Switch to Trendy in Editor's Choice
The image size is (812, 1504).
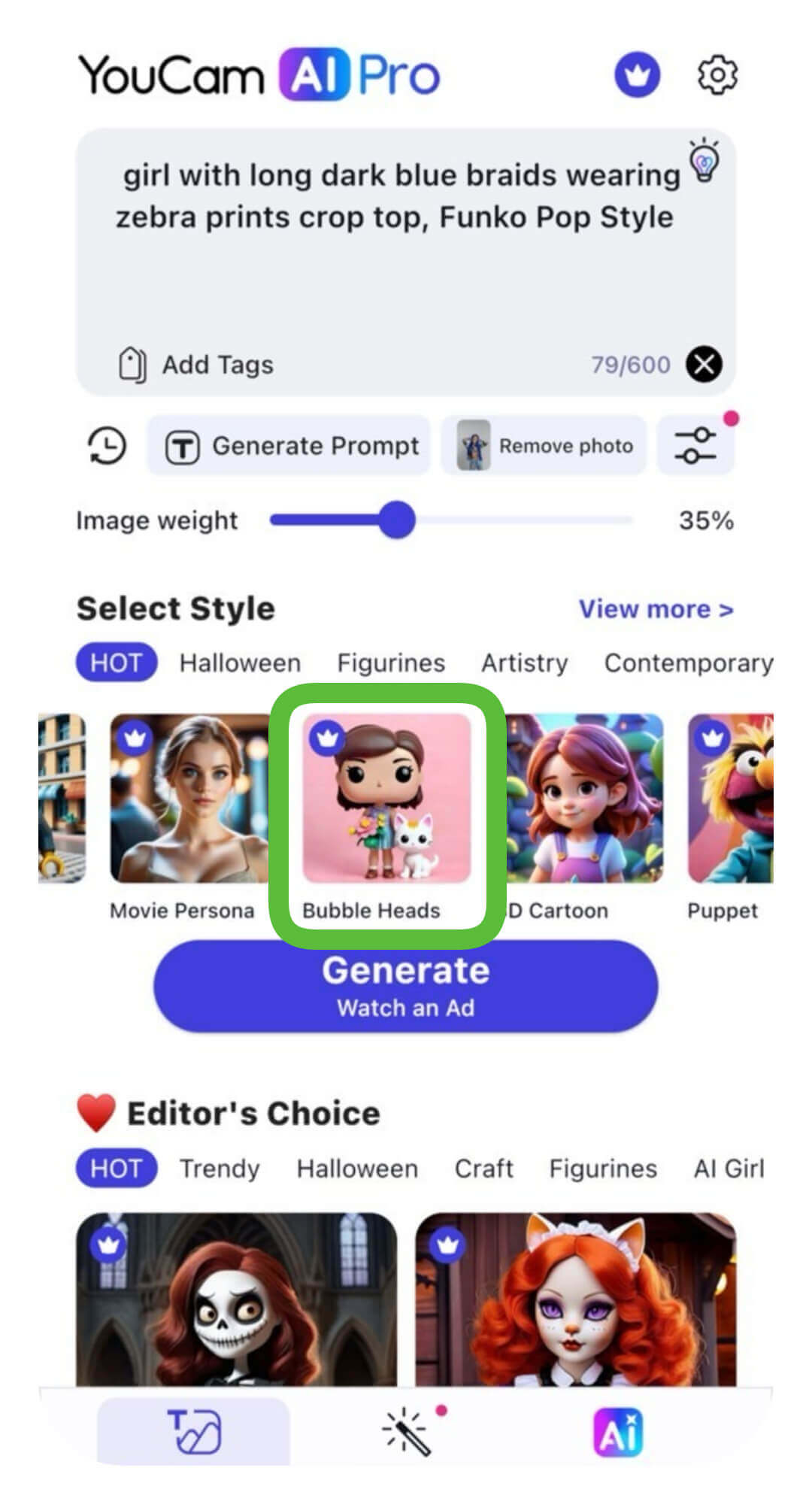(x=220, y=1169)
